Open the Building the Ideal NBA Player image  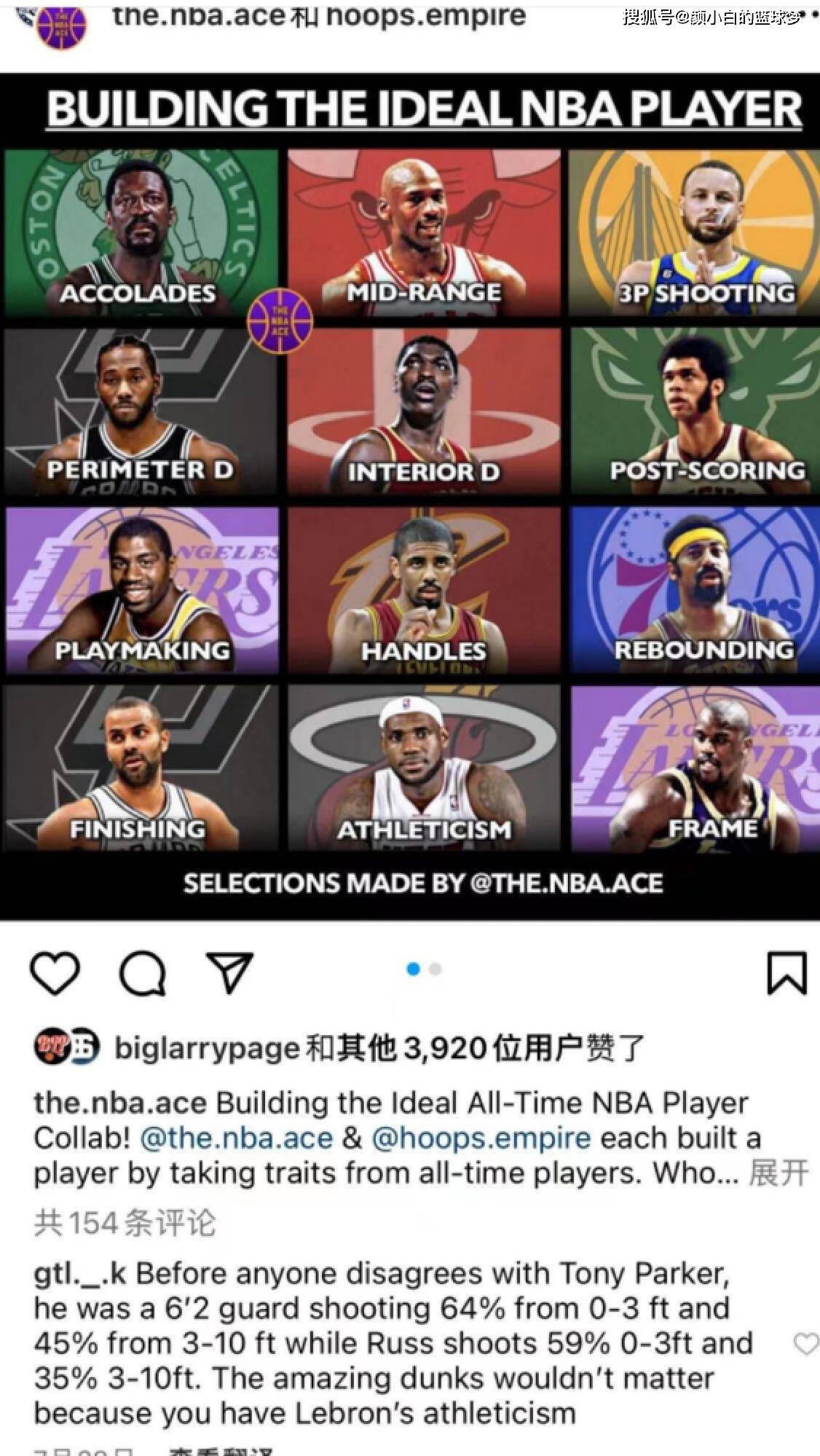pyautogui.click(x=410, y=495)
